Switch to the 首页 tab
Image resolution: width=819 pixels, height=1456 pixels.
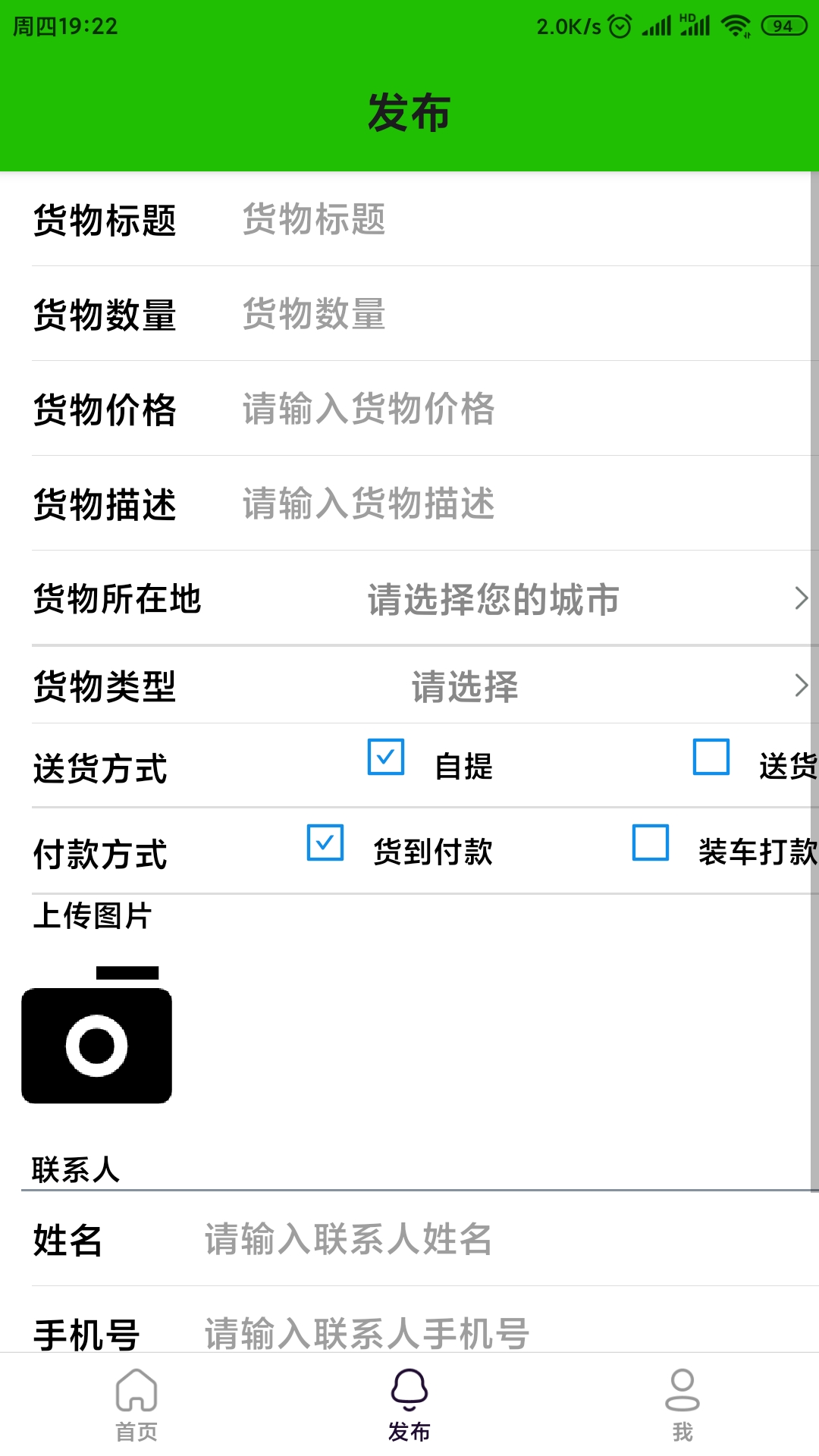click(136, 1404)
